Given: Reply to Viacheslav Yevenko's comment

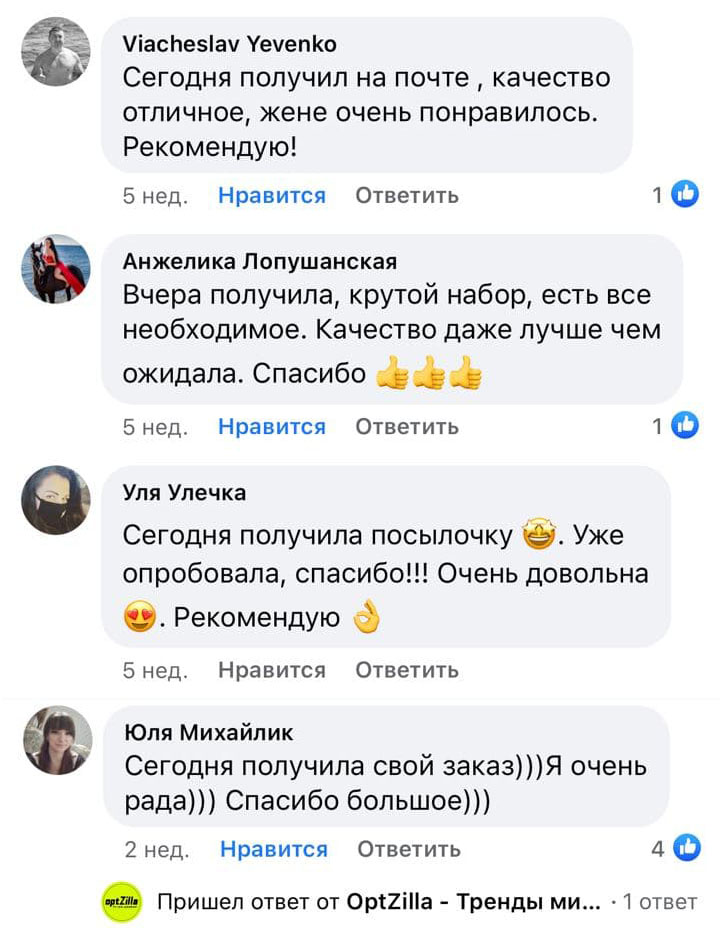Looking at the screenshot, I should pos(406,195).
